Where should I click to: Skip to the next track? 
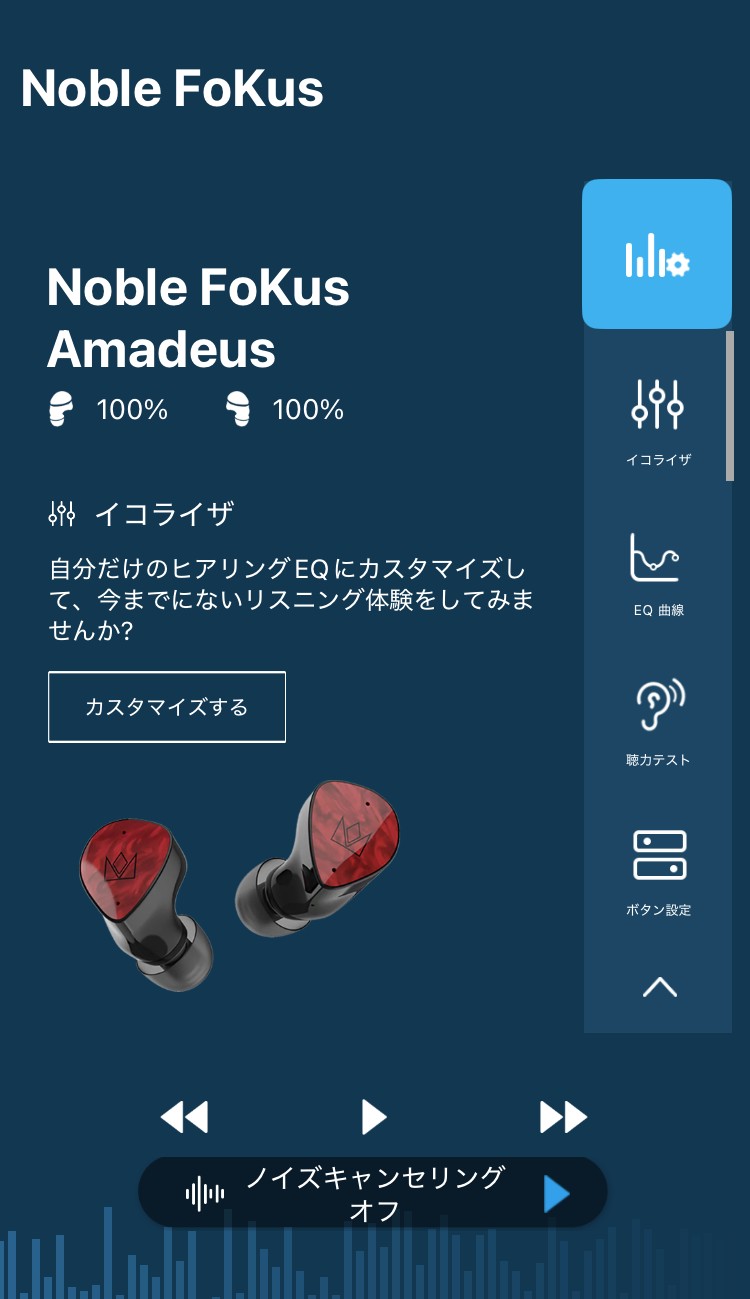click(x=562, y=1117)
